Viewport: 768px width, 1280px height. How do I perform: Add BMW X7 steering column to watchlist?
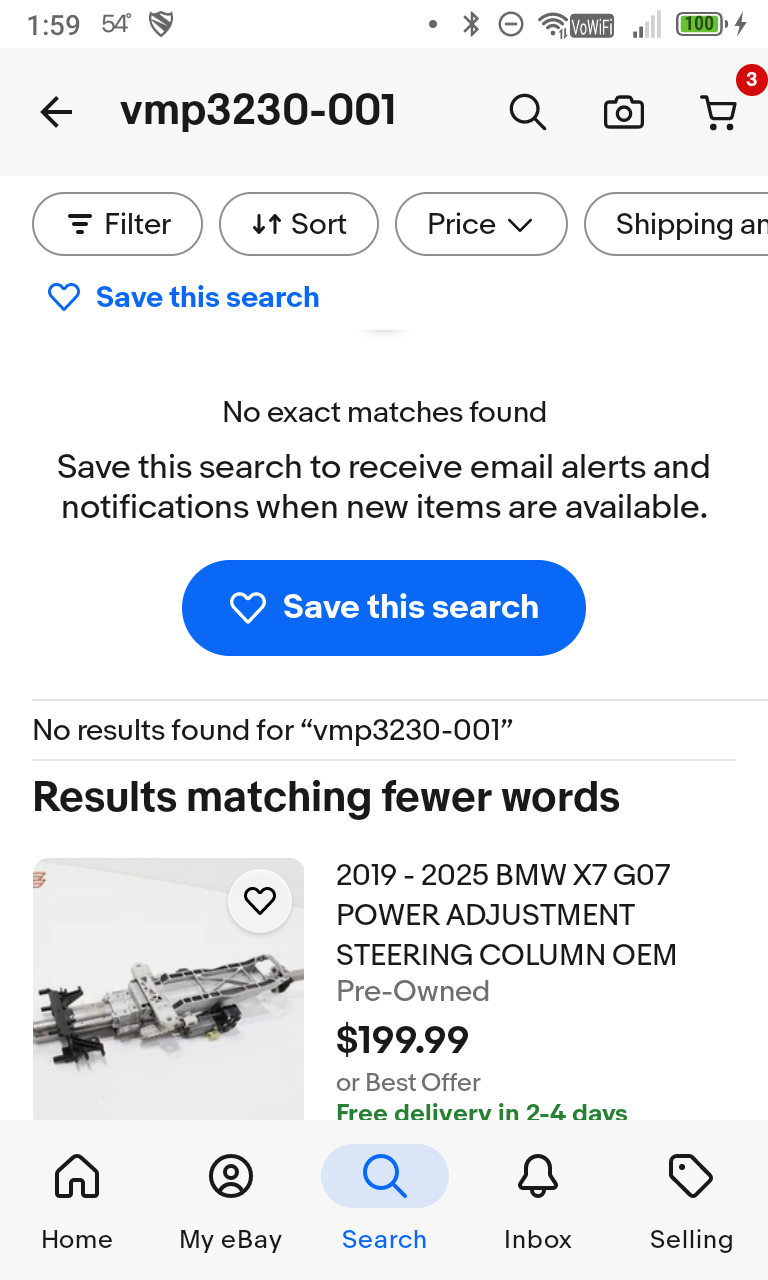[260, 902]
